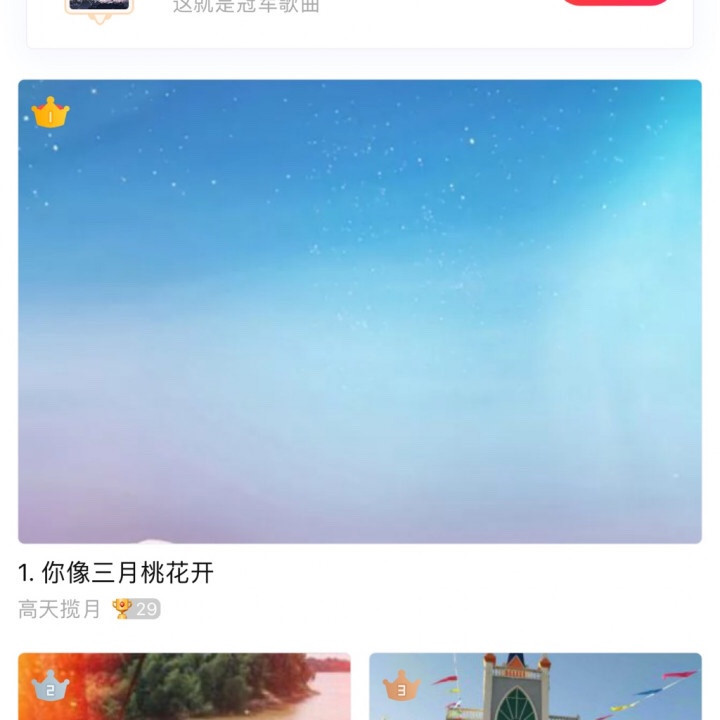View the profile of singer 高天揽月

click(x=59, y=609)
